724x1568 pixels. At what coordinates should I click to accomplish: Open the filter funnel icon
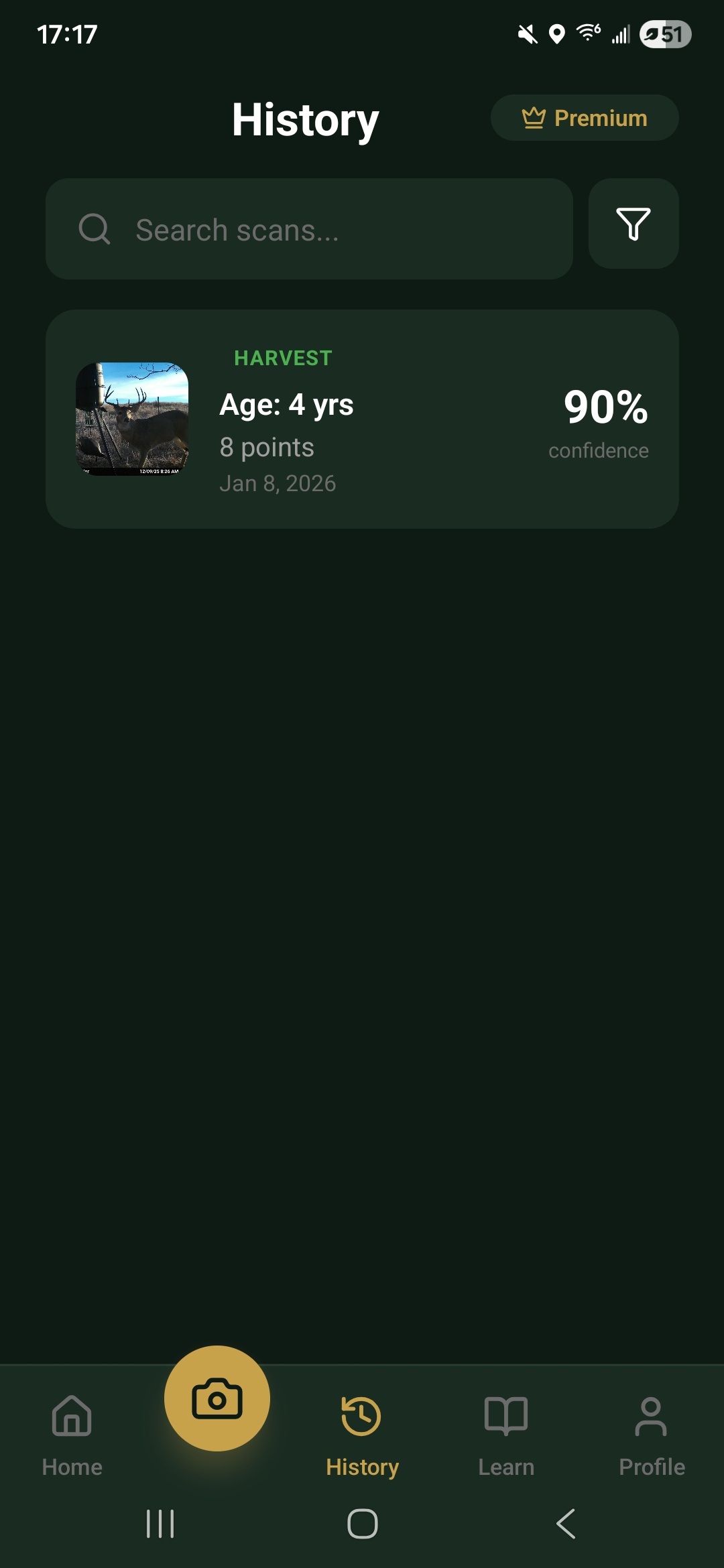click(x=633, y=225)
